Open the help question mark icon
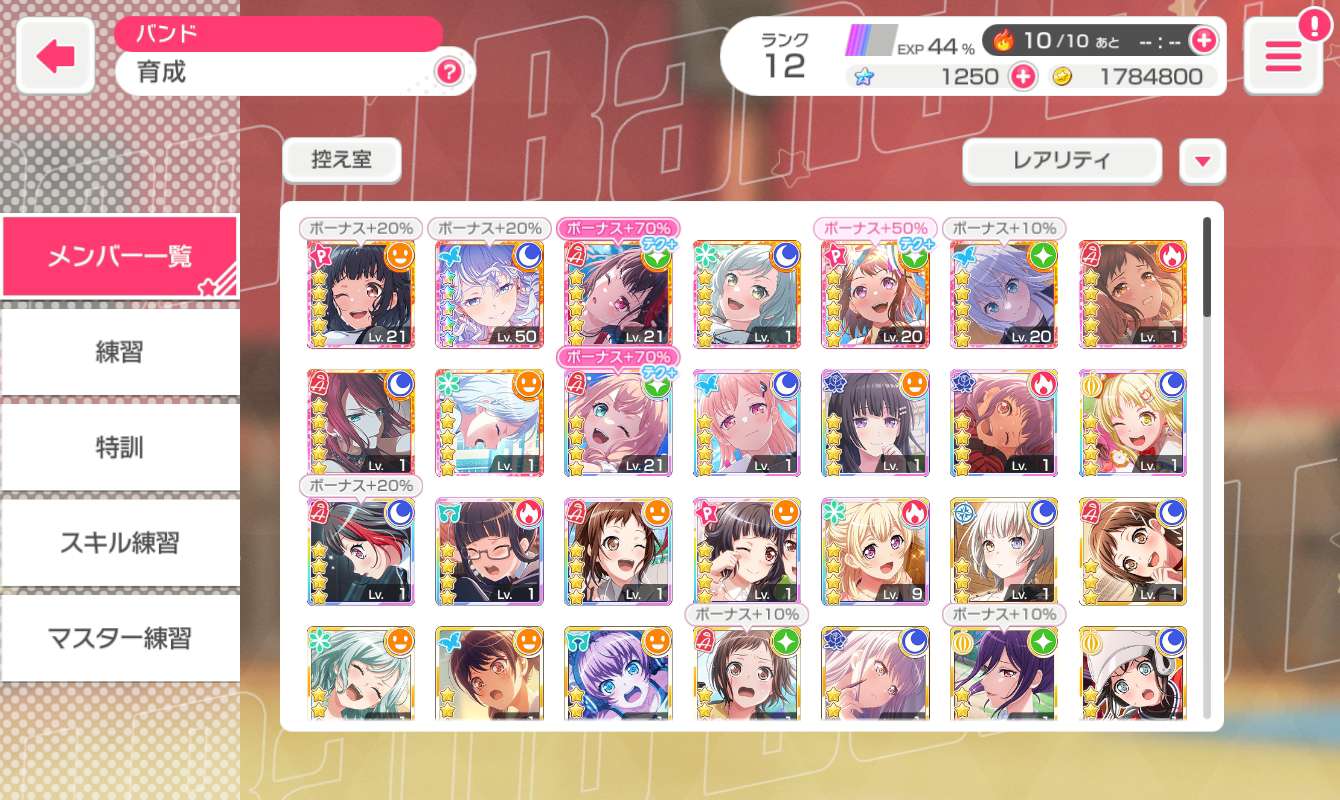Screen dimensions: 1340x800 [449, 72]
